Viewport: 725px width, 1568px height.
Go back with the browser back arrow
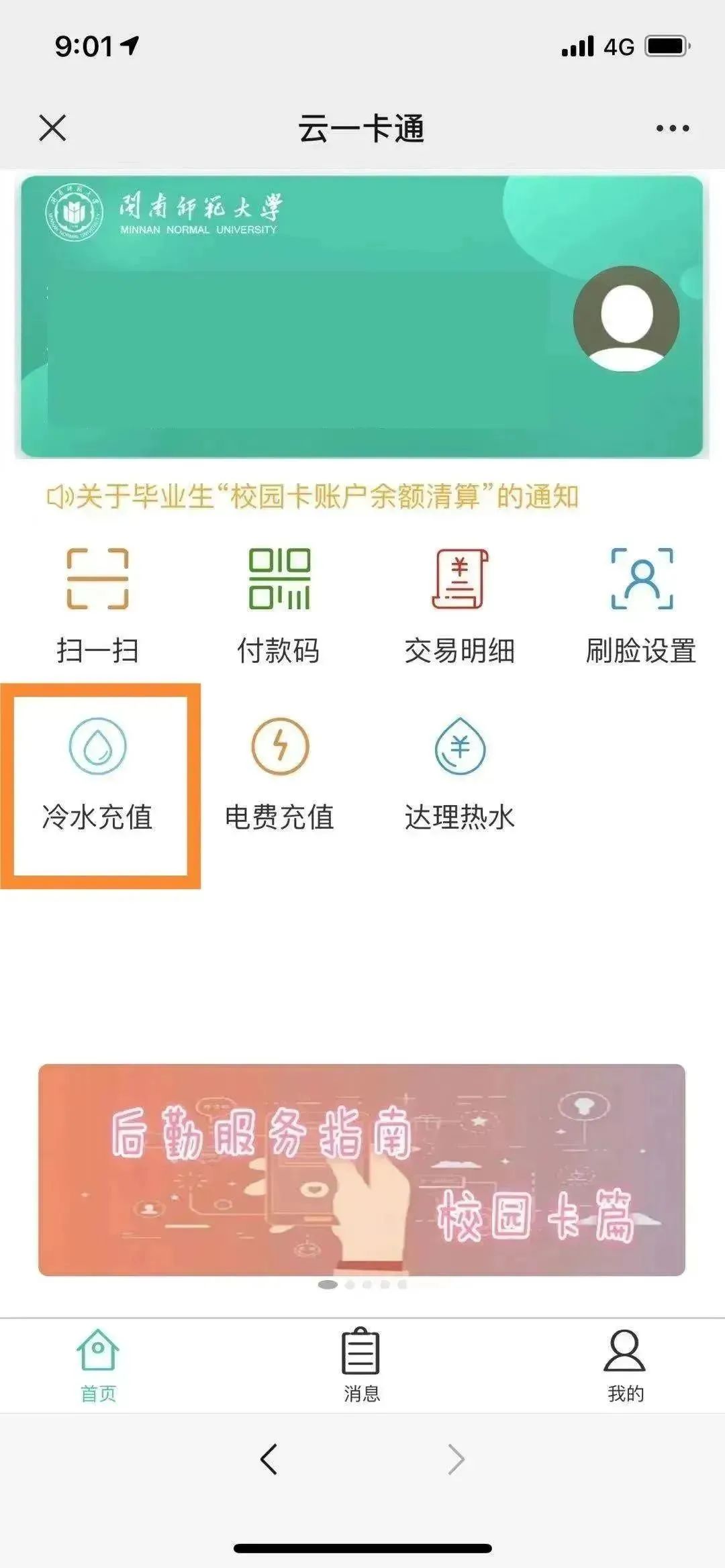pyautogui.click(x=269, y=1459)
